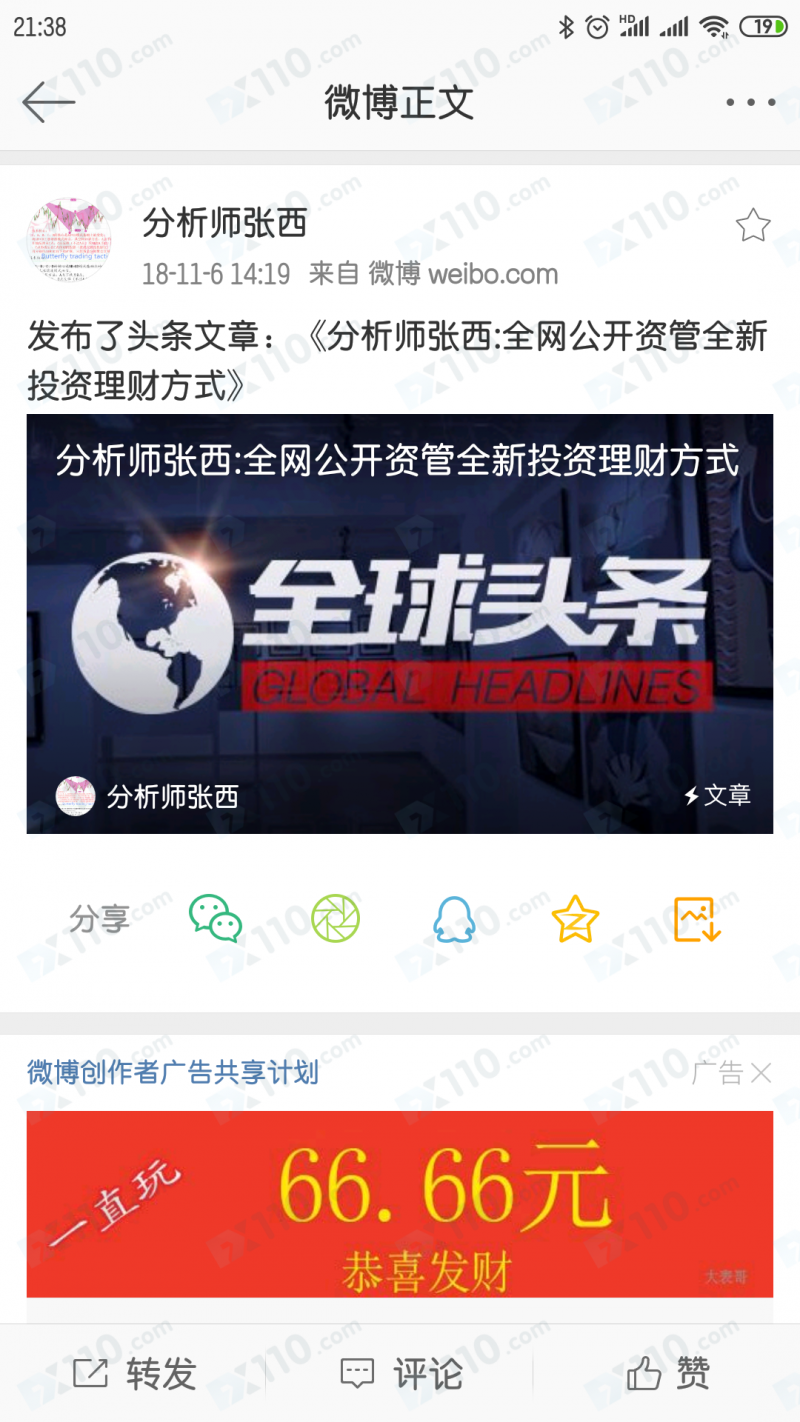Image resolution: width=800 pixels, height=1422 pixels.
Task: Star the post using the top-right star
Action: coord(754,225)
